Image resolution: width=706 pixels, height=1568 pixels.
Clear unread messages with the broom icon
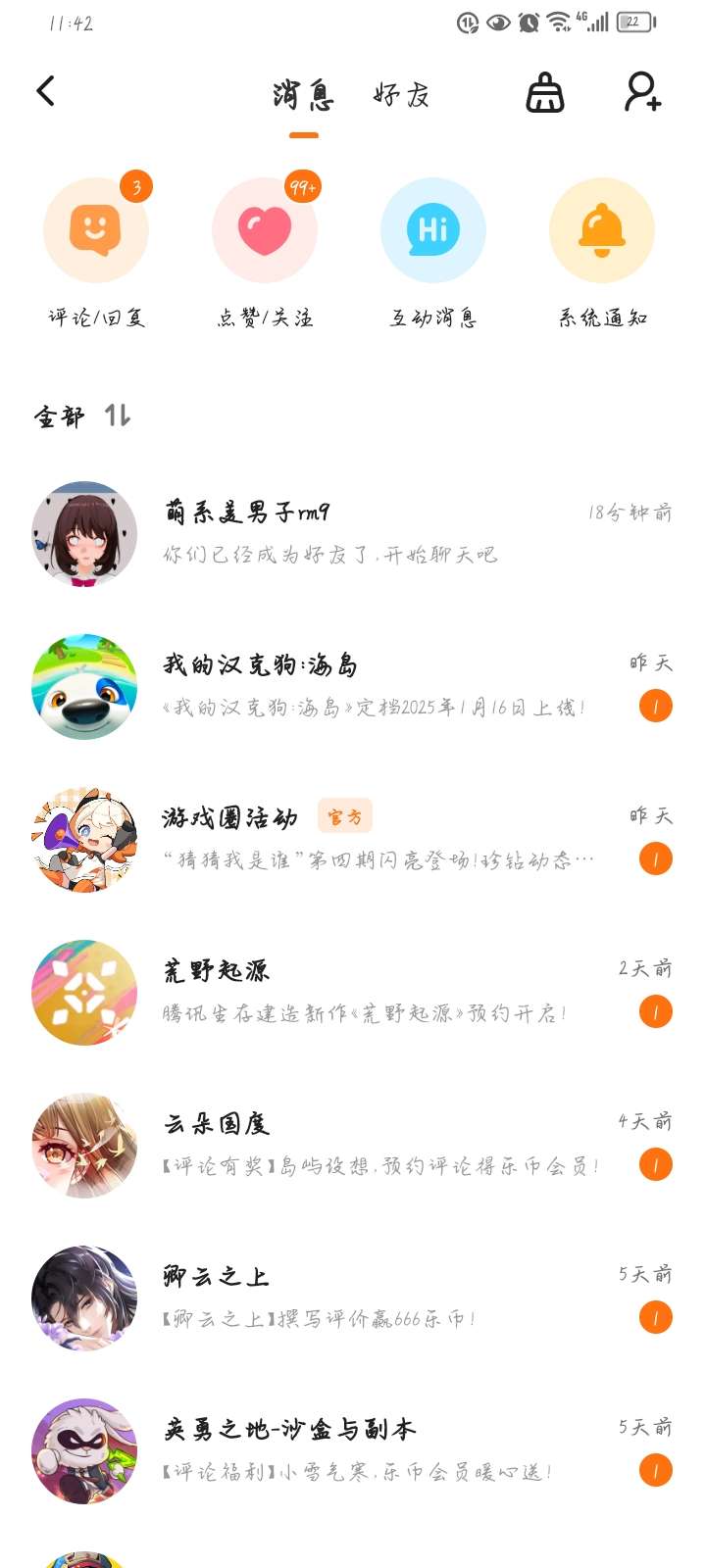(x=545, y=93)
